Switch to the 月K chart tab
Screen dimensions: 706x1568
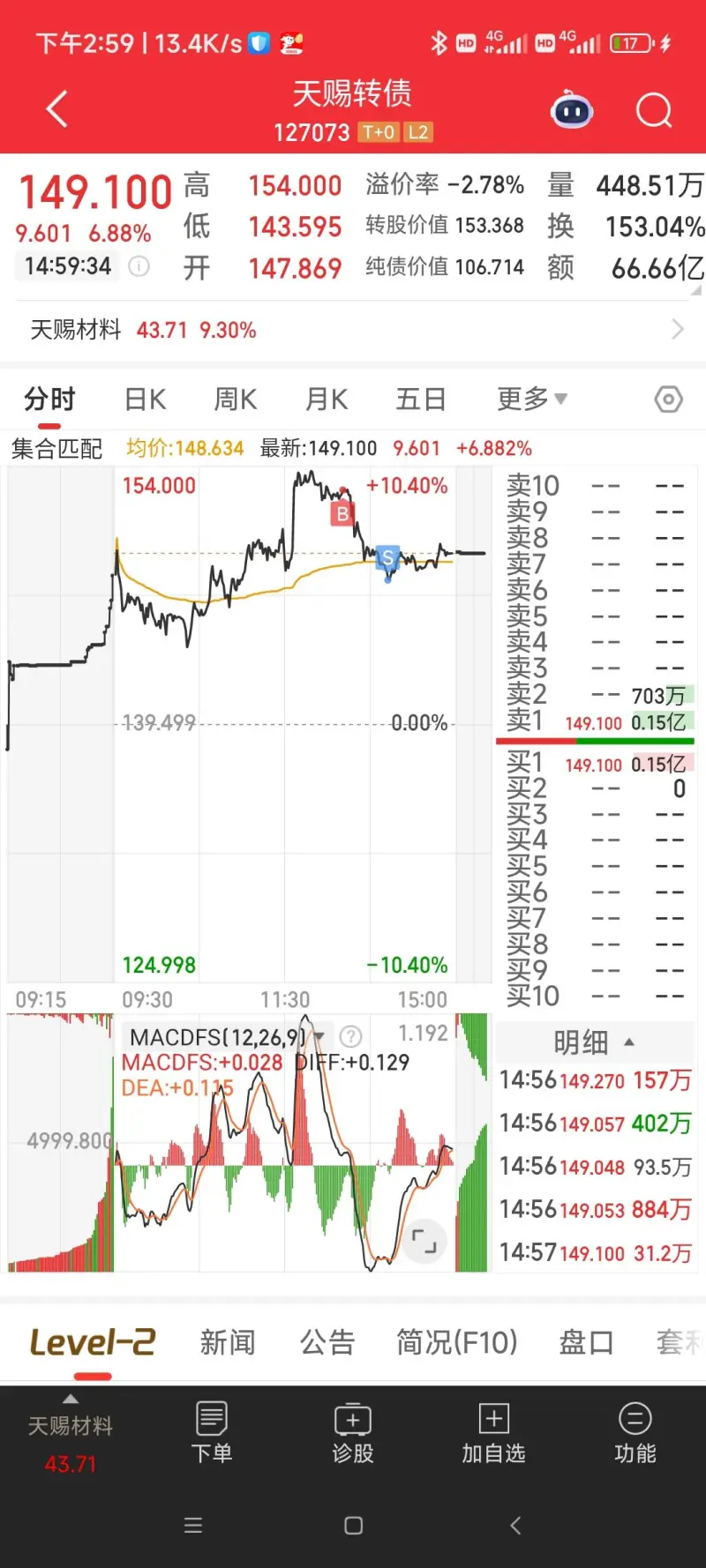(327, 399)
